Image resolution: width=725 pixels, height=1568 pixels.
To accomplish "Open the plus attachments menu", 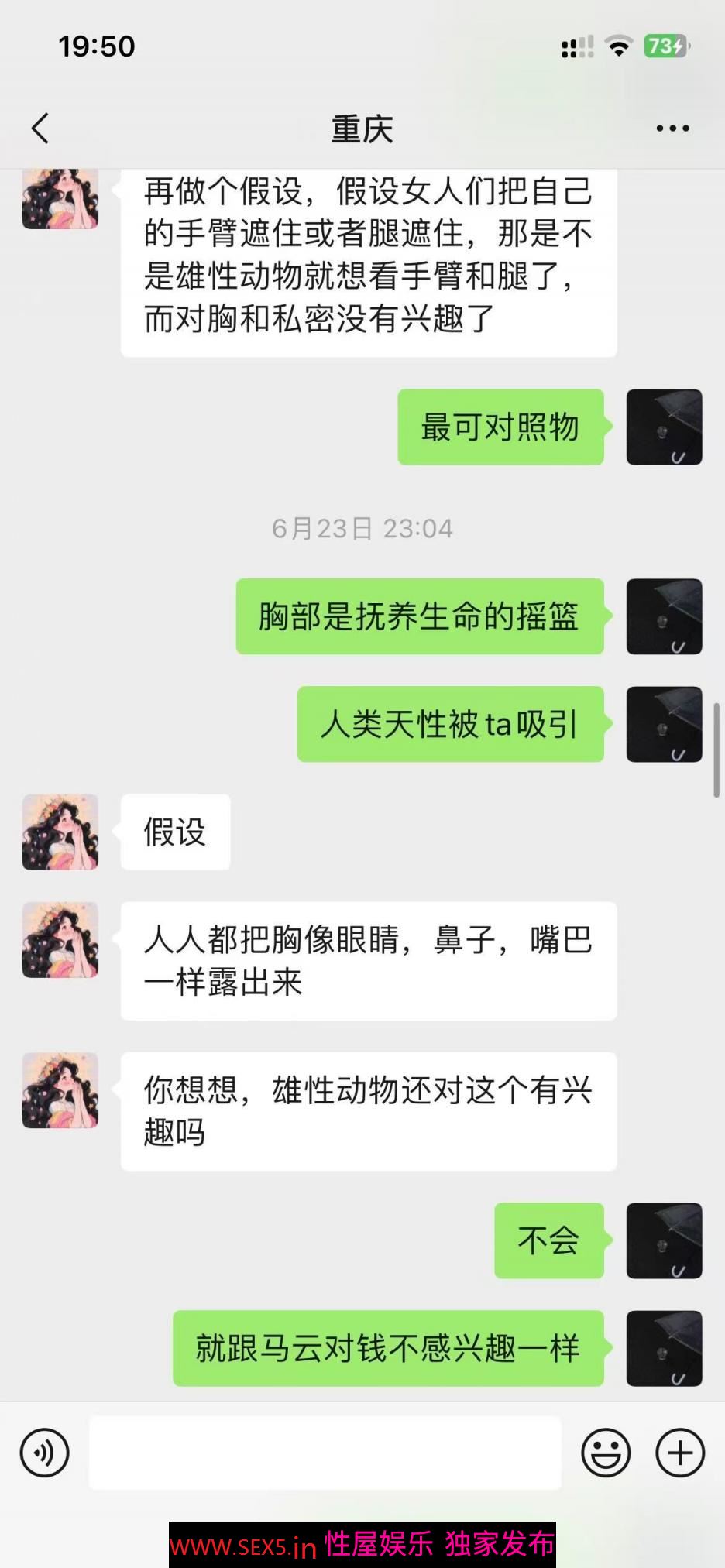I will pyautogui.click(x=680, y=1453).
